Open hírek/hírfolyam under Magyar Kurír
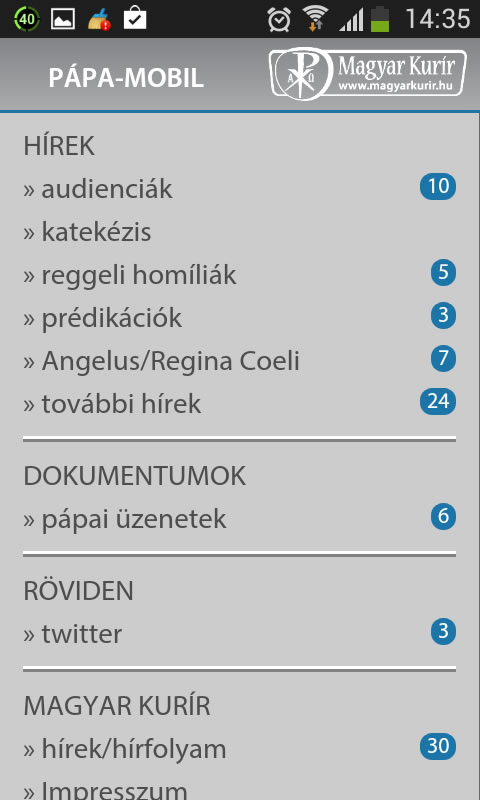The image size is (480, 800). point(239,749)
